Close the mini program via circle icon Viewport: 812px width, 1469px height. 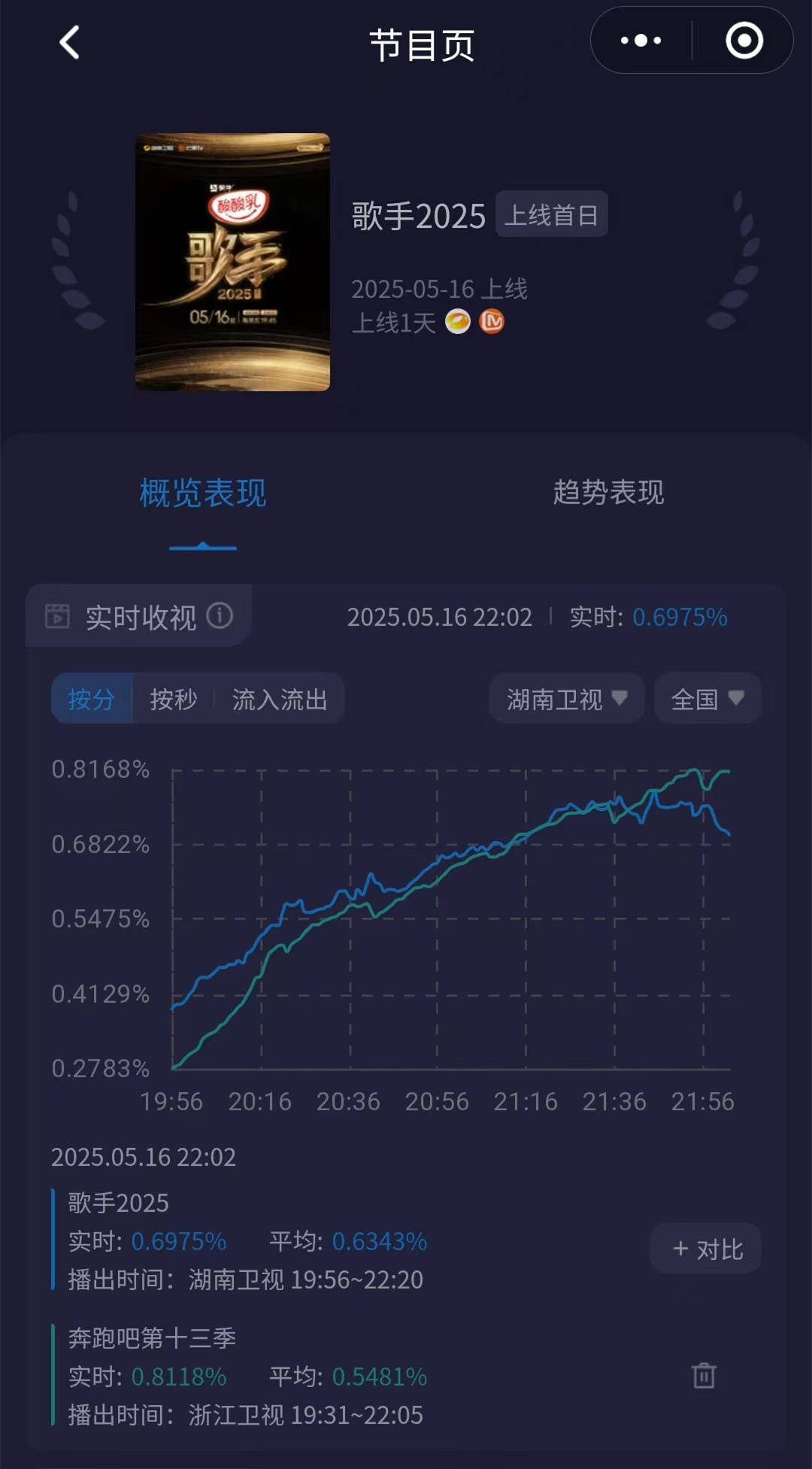click(744, 41)
